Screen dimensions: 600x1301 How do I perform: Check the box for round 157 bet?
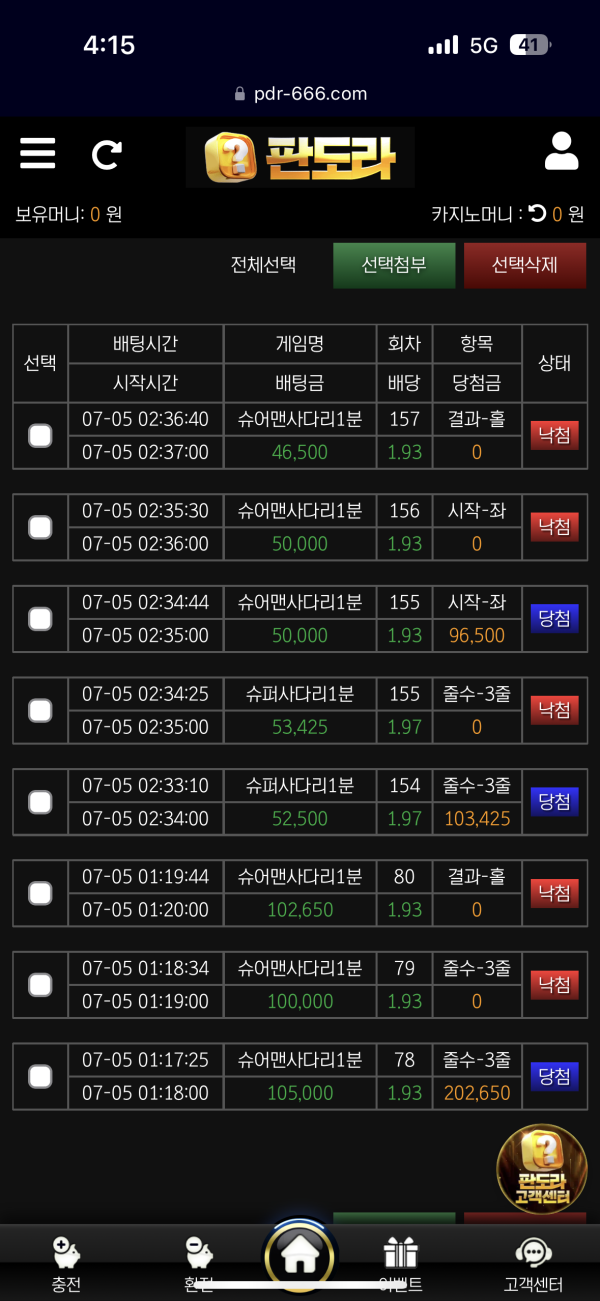[40, 435]
